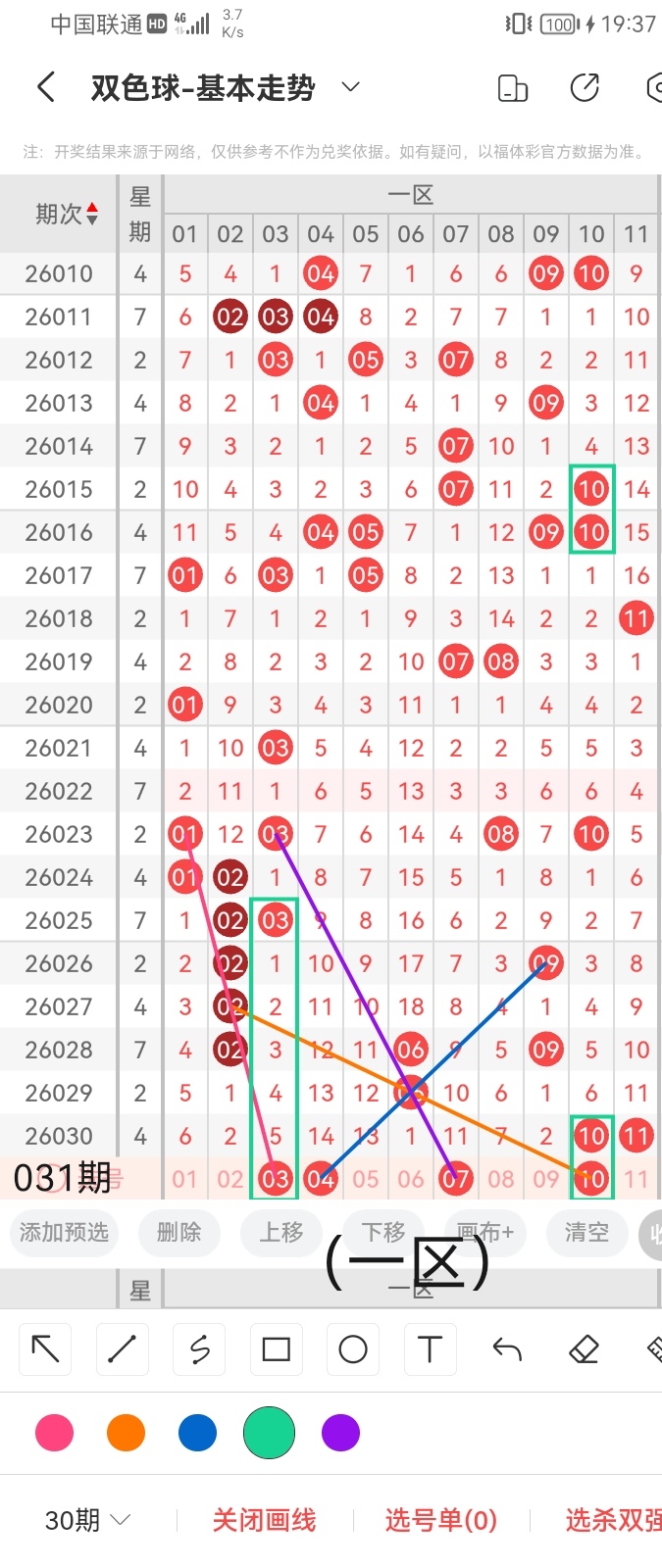Image resolution: width=662 pixels, height=1568 pixels.
Task: Toggle the screen orientation icon
Action: click(513, 88)
